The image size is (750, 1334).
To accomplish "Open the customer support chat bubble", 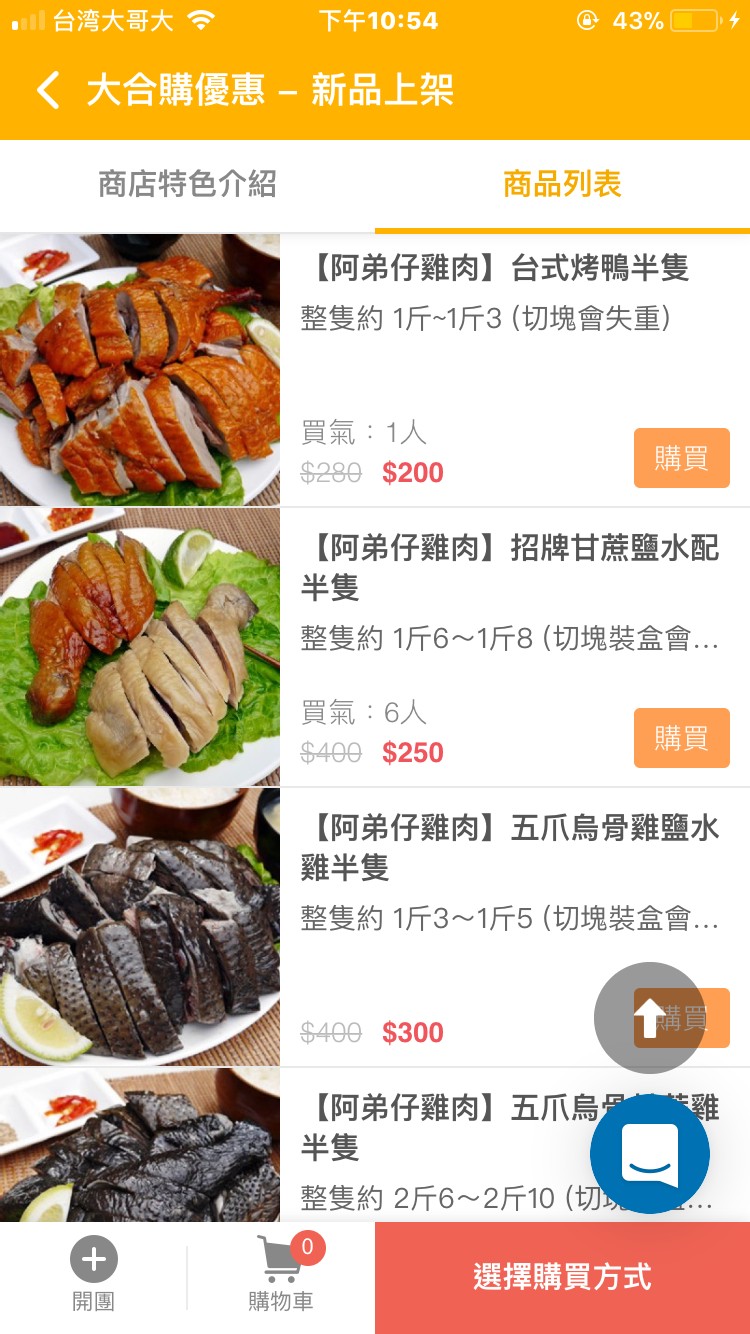I will [650, 1155].
